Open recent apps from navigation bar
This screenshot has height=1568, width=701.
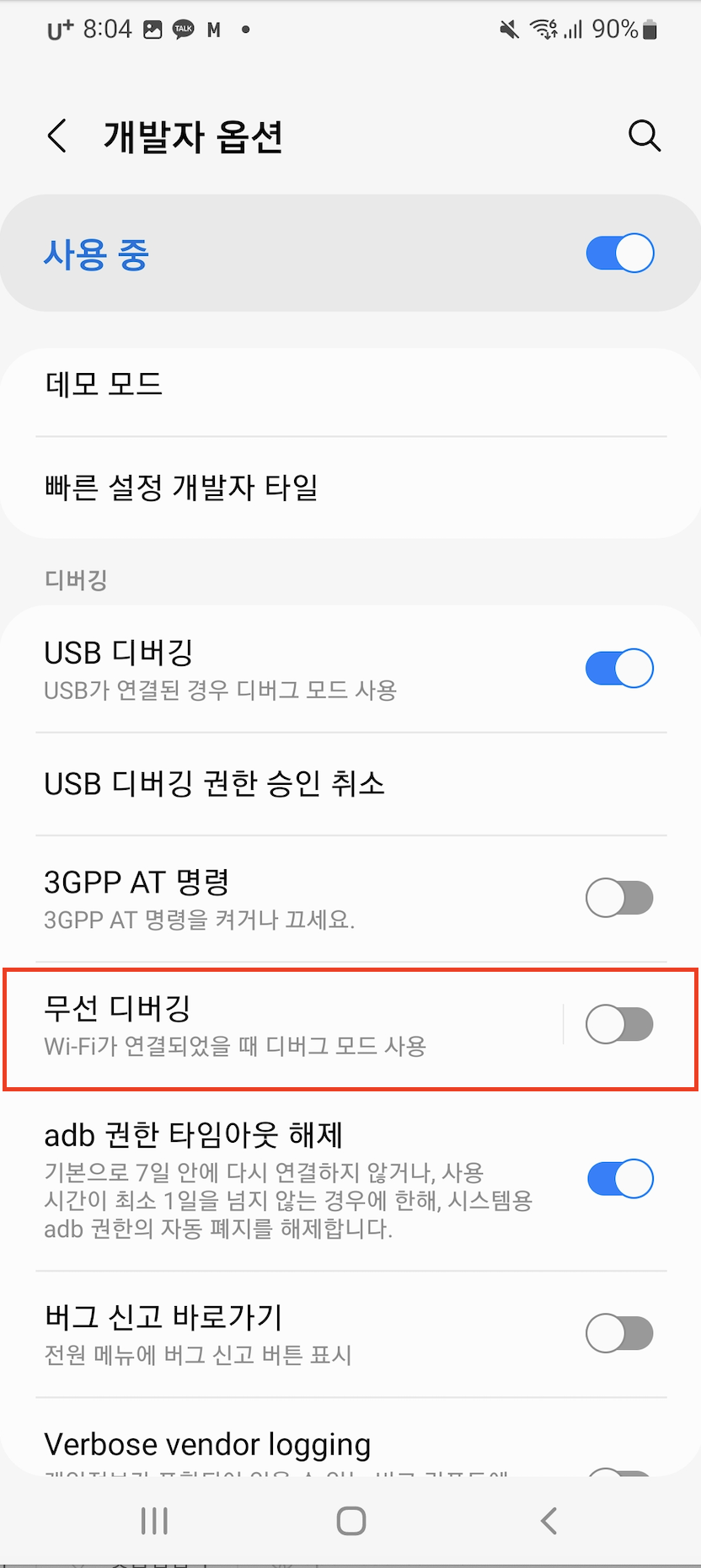(x=154, y=1521)
